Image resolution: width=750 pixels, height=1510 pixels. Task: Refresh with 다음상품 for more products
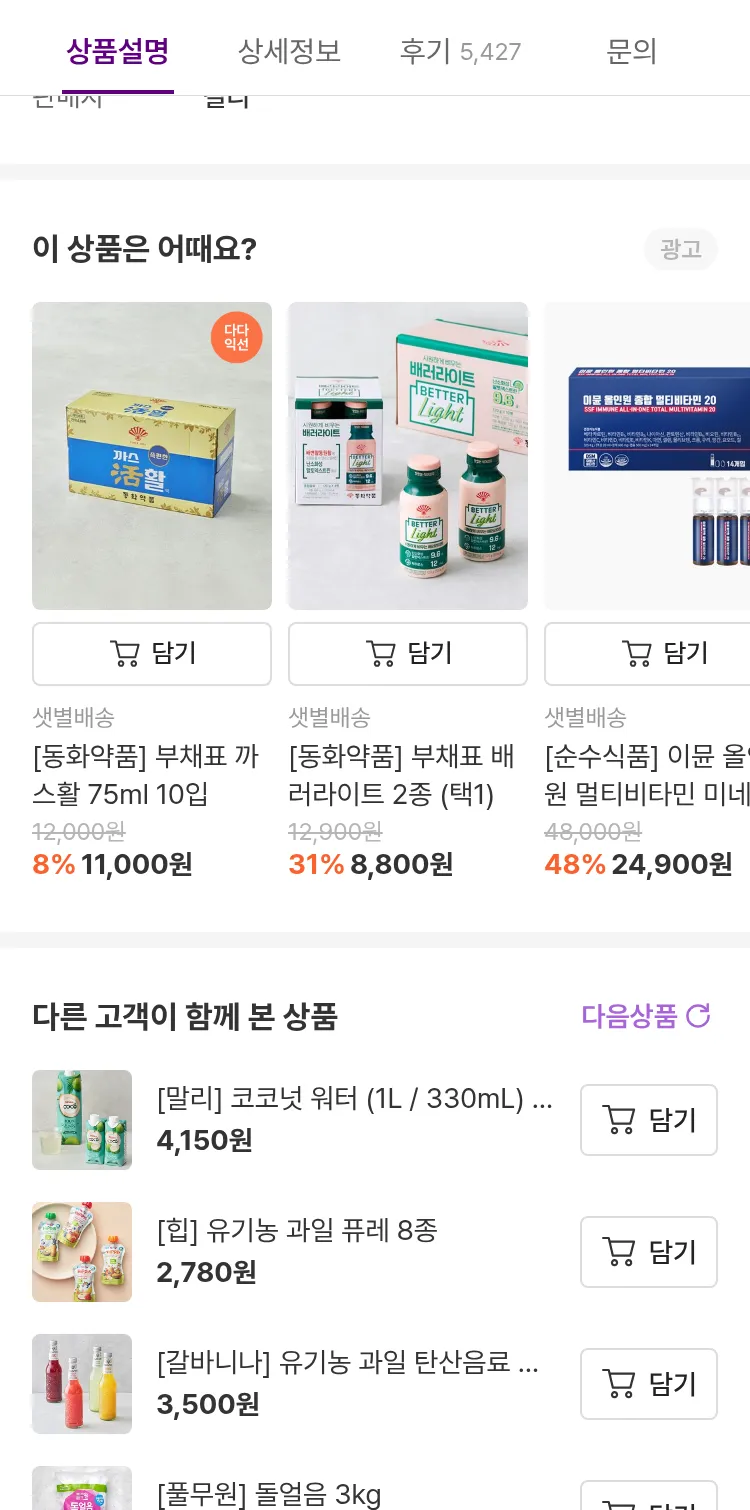646,1016
